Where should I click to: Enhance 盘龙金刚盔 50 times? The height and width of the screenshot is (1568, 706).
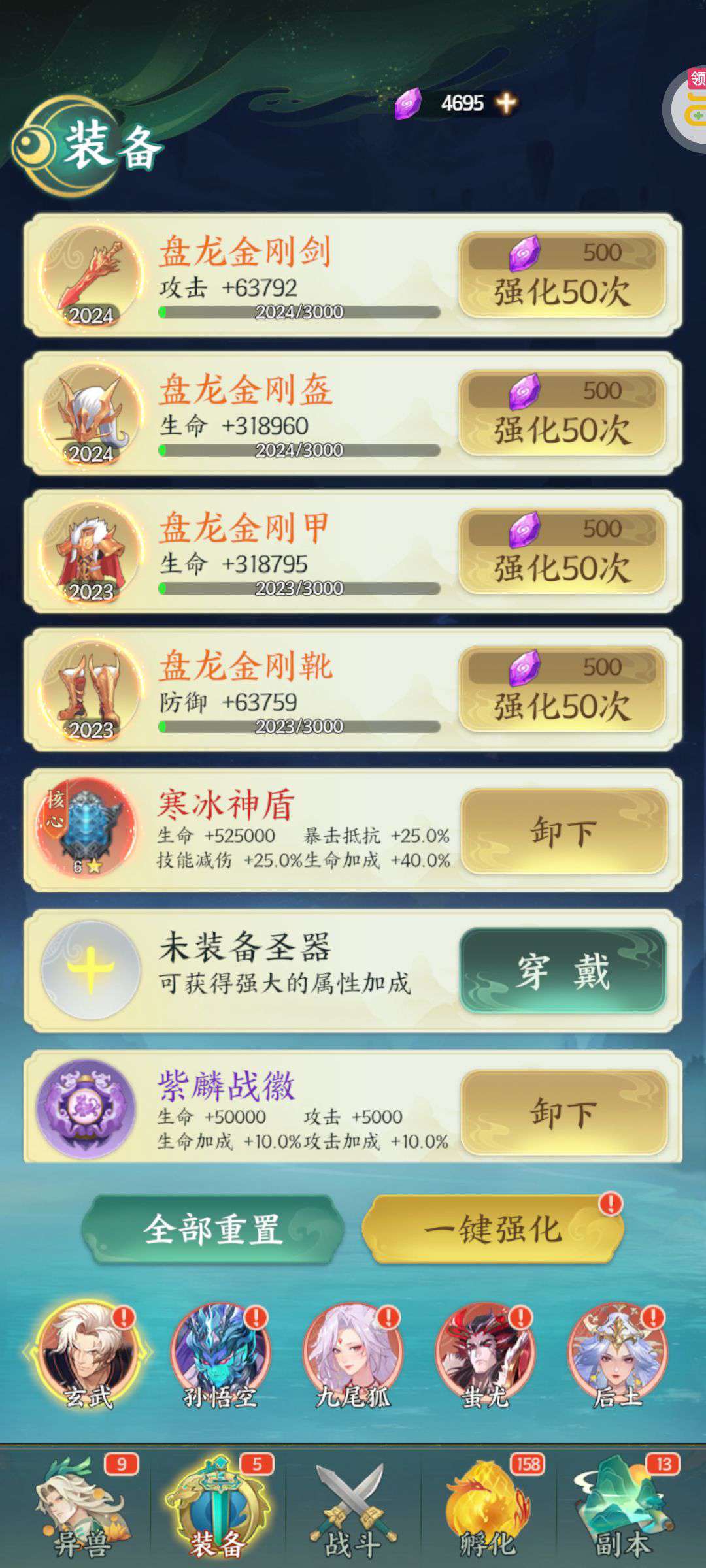click(562, 414)
